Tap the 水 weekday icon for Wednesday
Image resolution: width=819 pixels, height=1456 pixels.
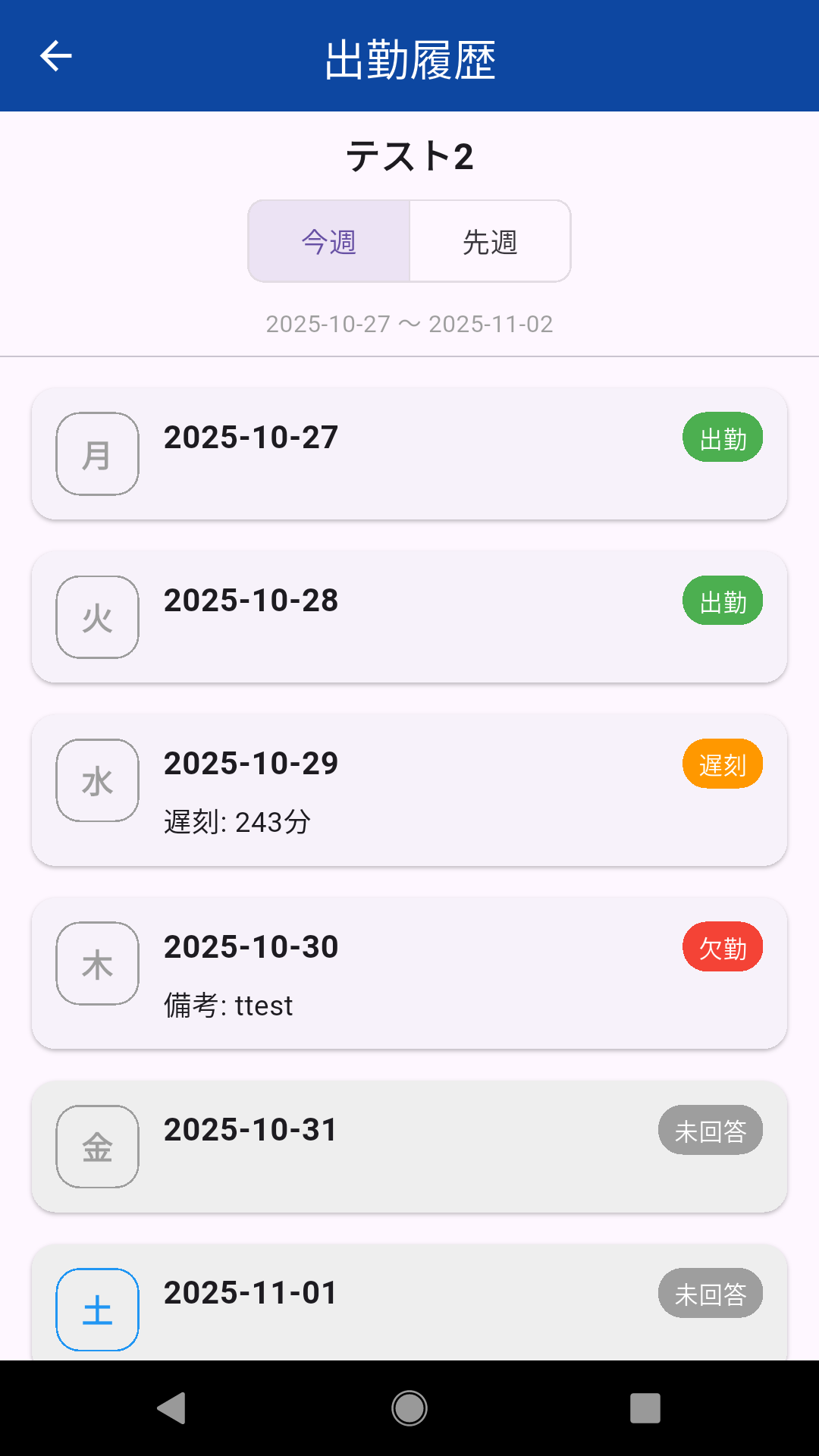97,780
